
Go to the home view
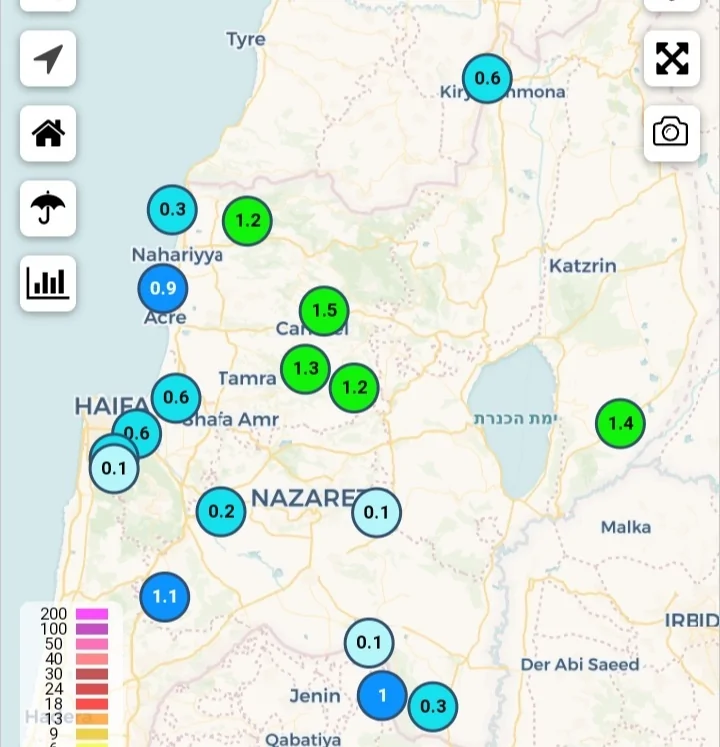(48, 133)
